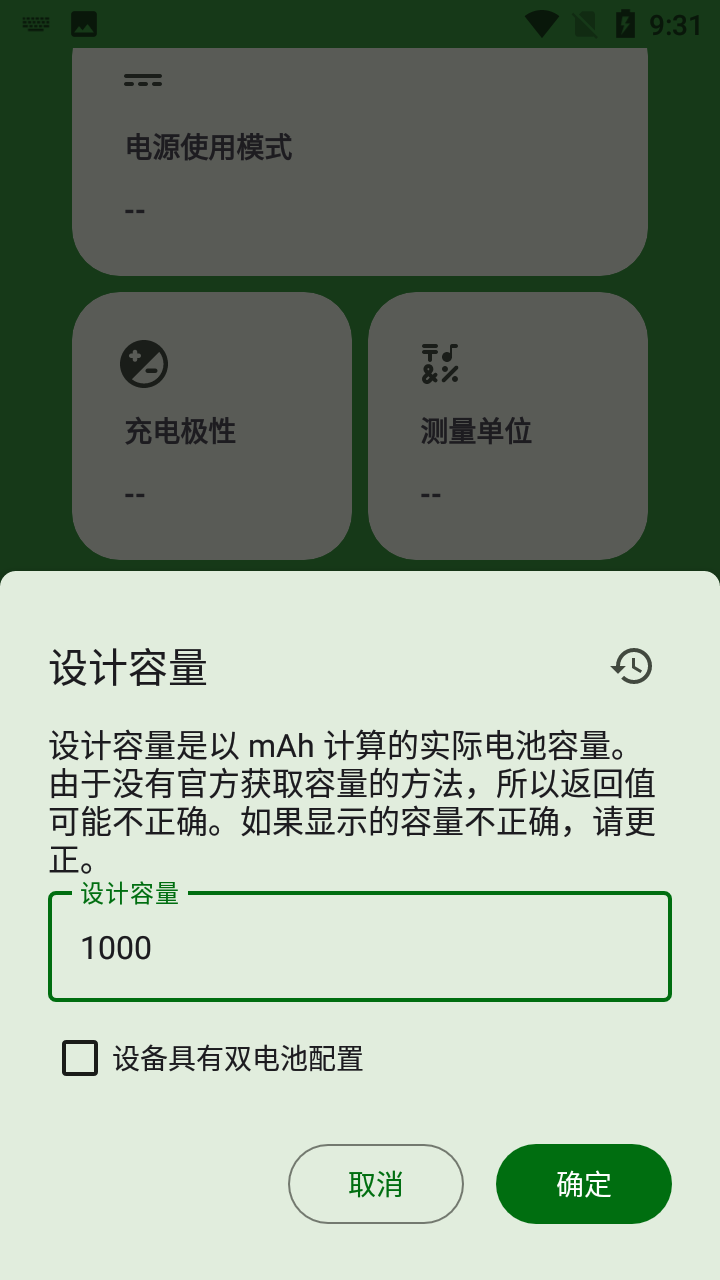The height and width of the screenshot is (1280, 720).
Task: Open the 充电极性 settings card
Action: pyautogui.click(x=211, y=424)
